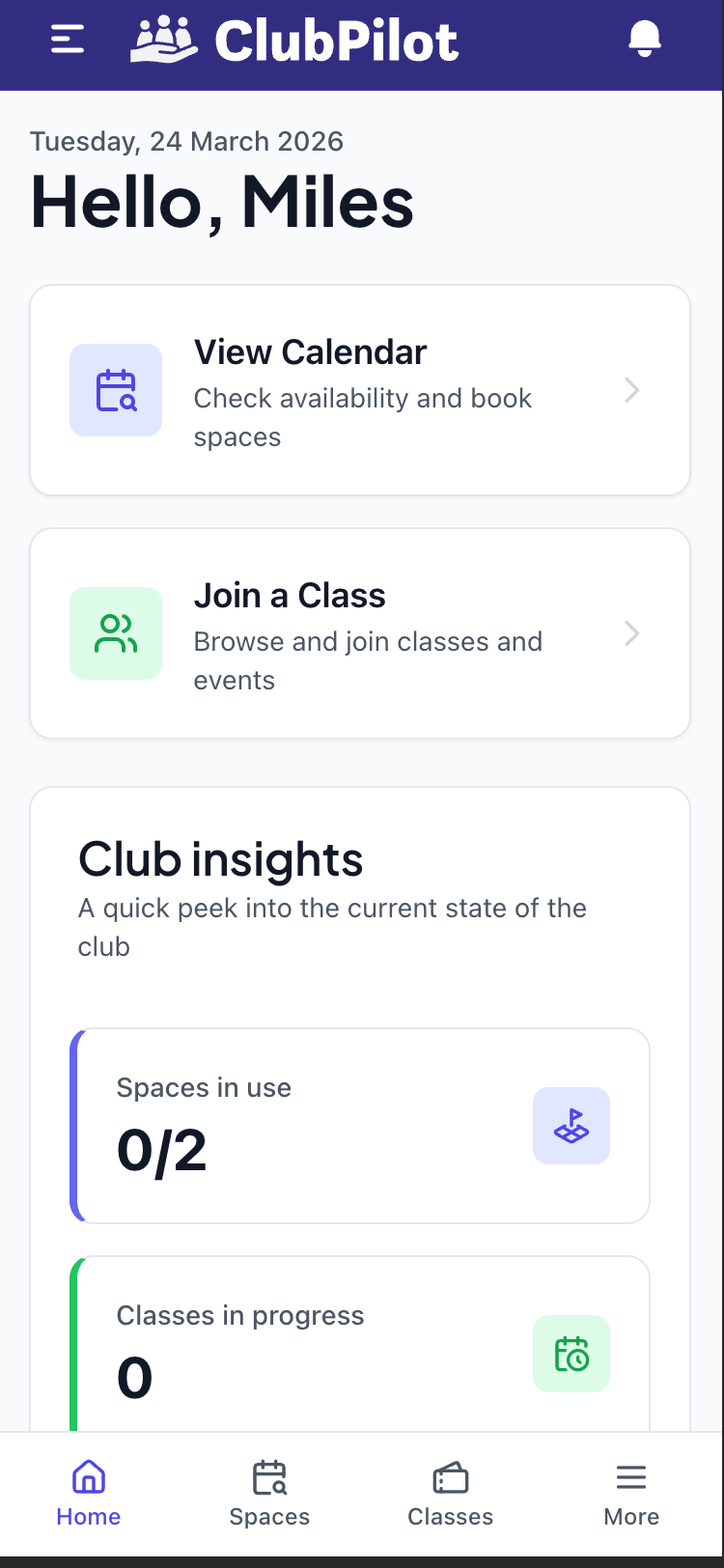This screenshot has width=724, height=1568.
Task: Click the calendar clock icon beside Classes in progress
Action: point(571,1354)
